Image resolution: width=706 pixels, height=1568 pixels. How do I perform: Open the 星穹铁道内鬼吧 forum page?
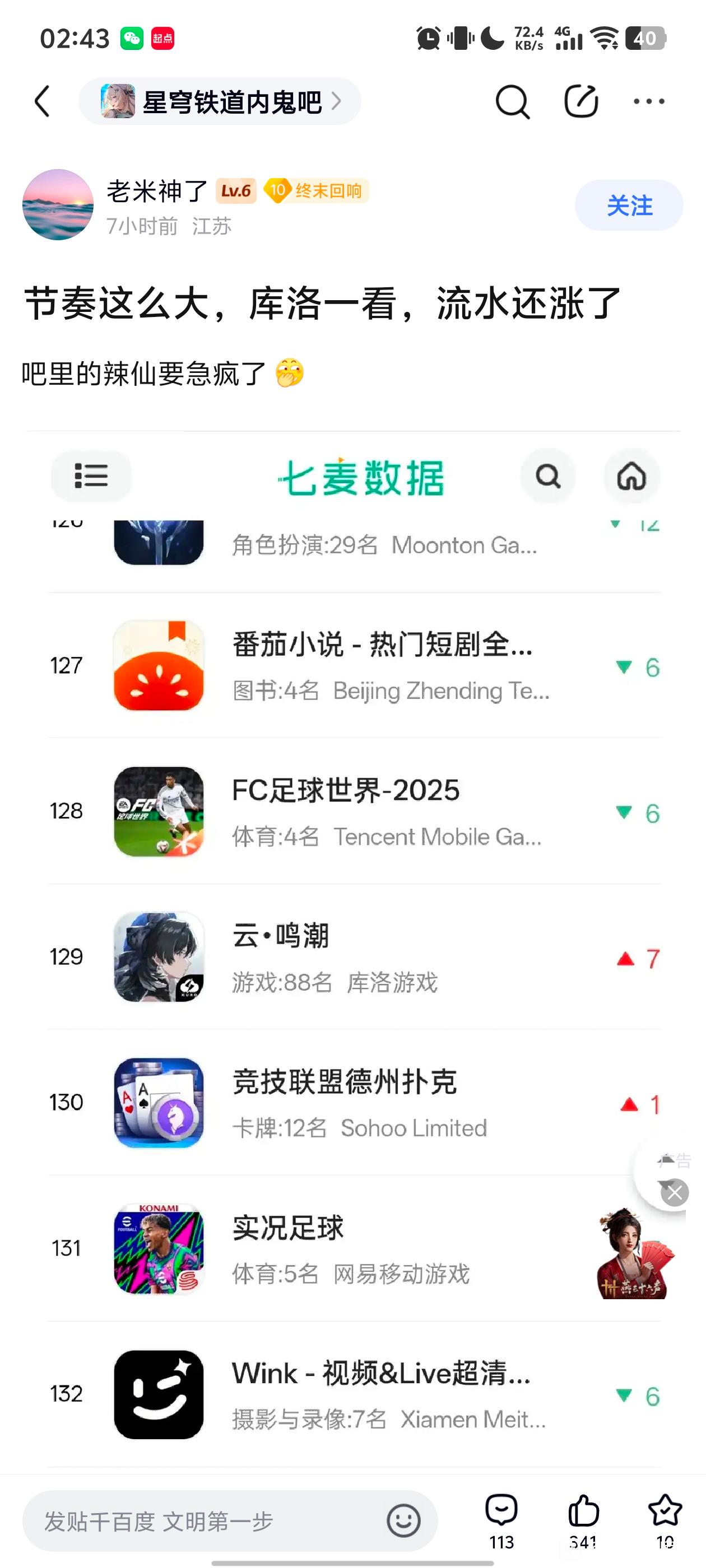pos(219,102)
